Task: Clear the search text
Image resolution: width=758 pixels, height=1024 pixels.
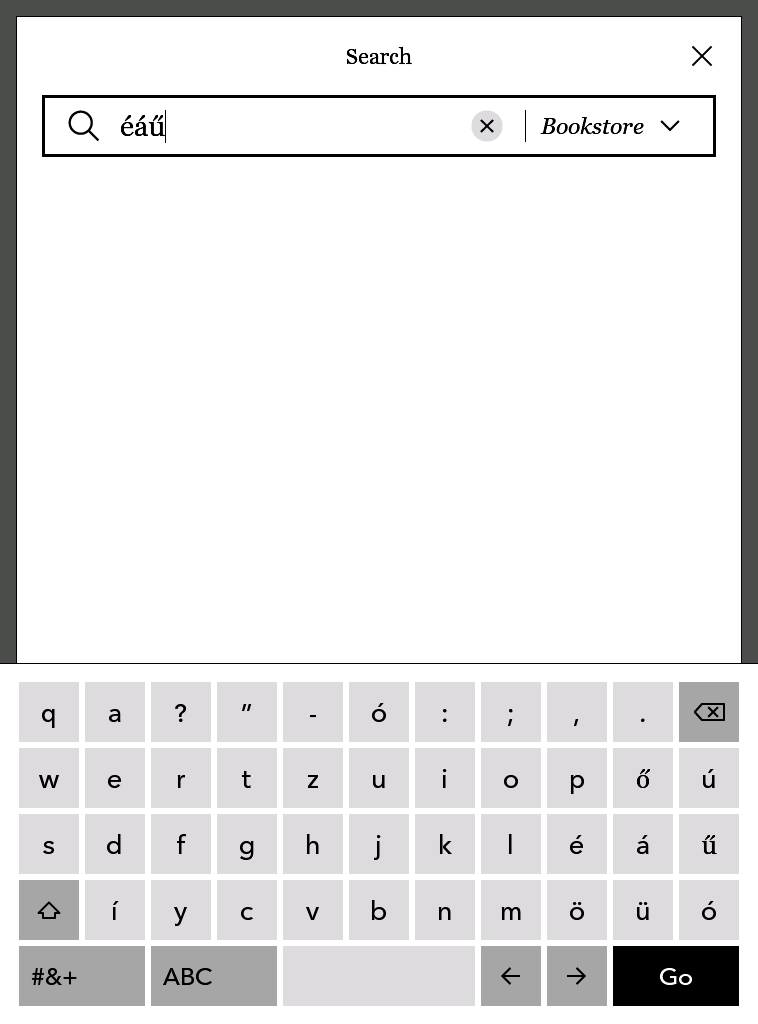Action: click(487, 126)
